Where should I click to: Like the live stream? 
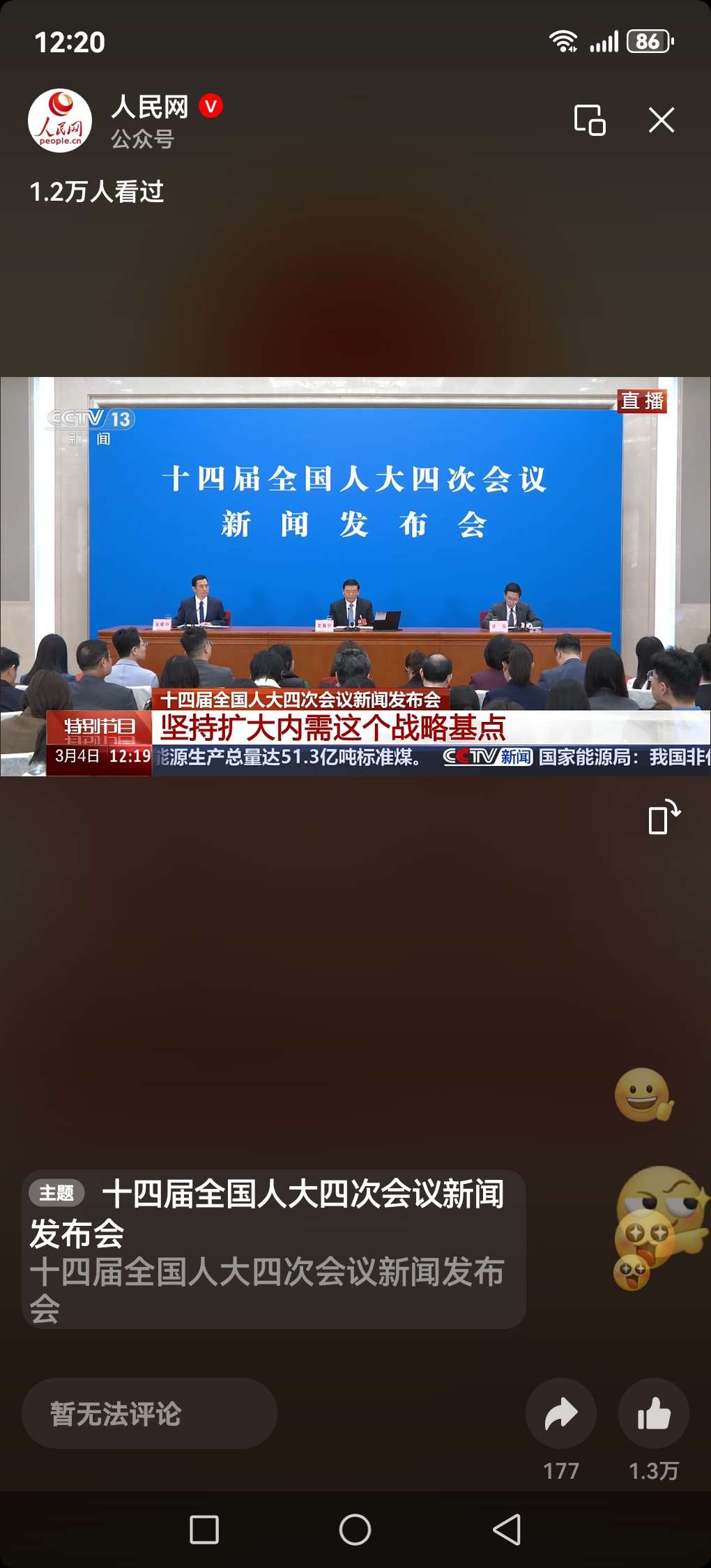pyautogui.click(x=654, y=1413)
